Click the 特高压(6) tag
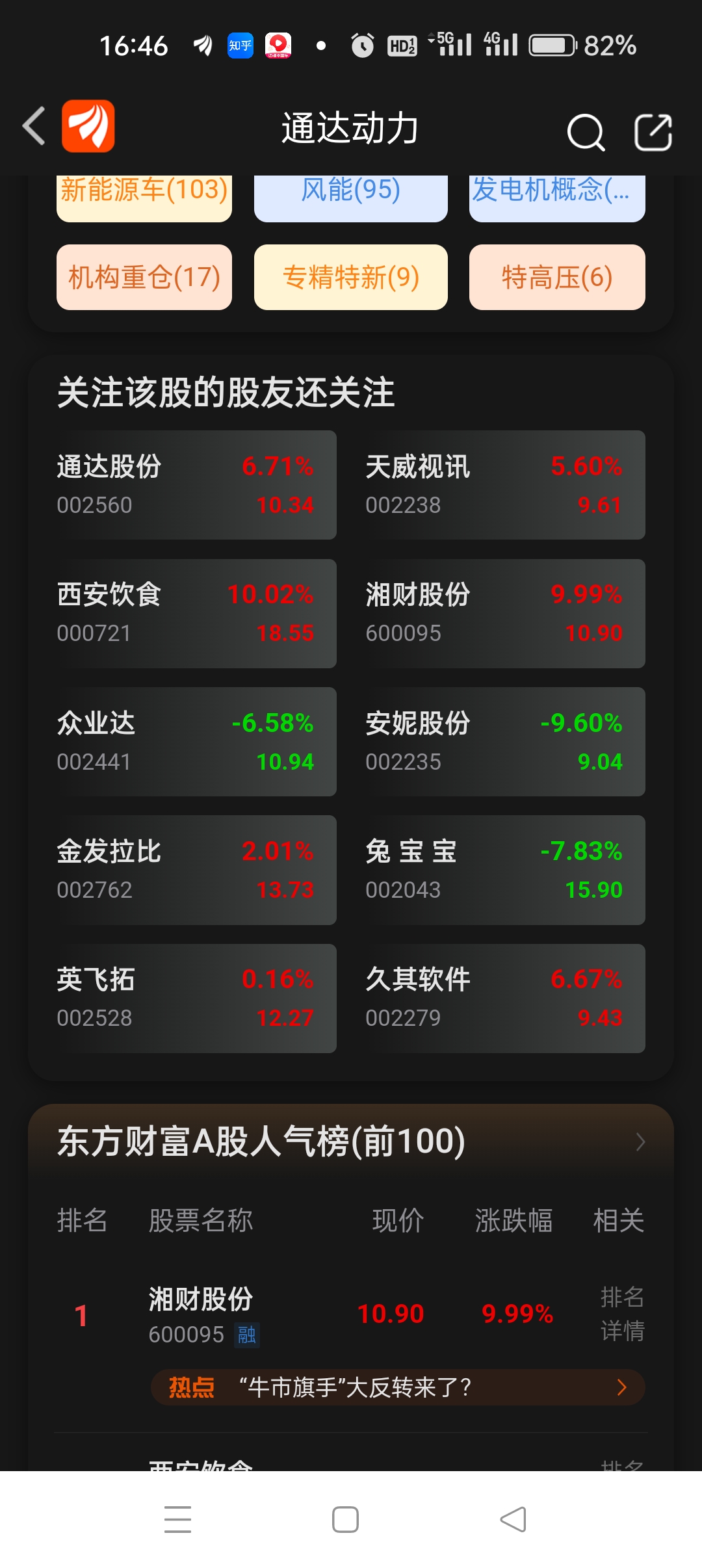The image size is (702, 1568). pyautogui.click(x=556, y=277)
